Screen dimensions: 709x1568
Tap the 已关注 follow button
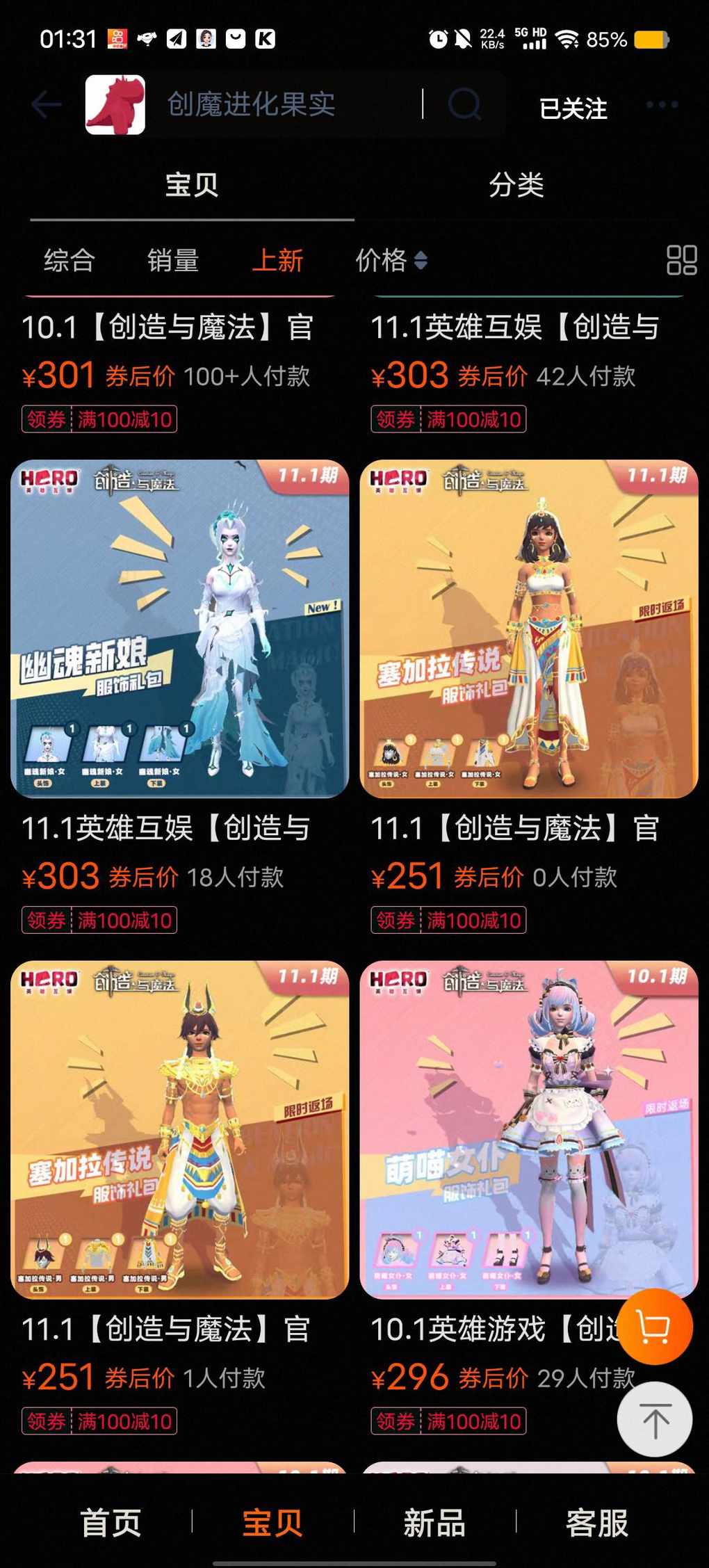coord(573,108)
